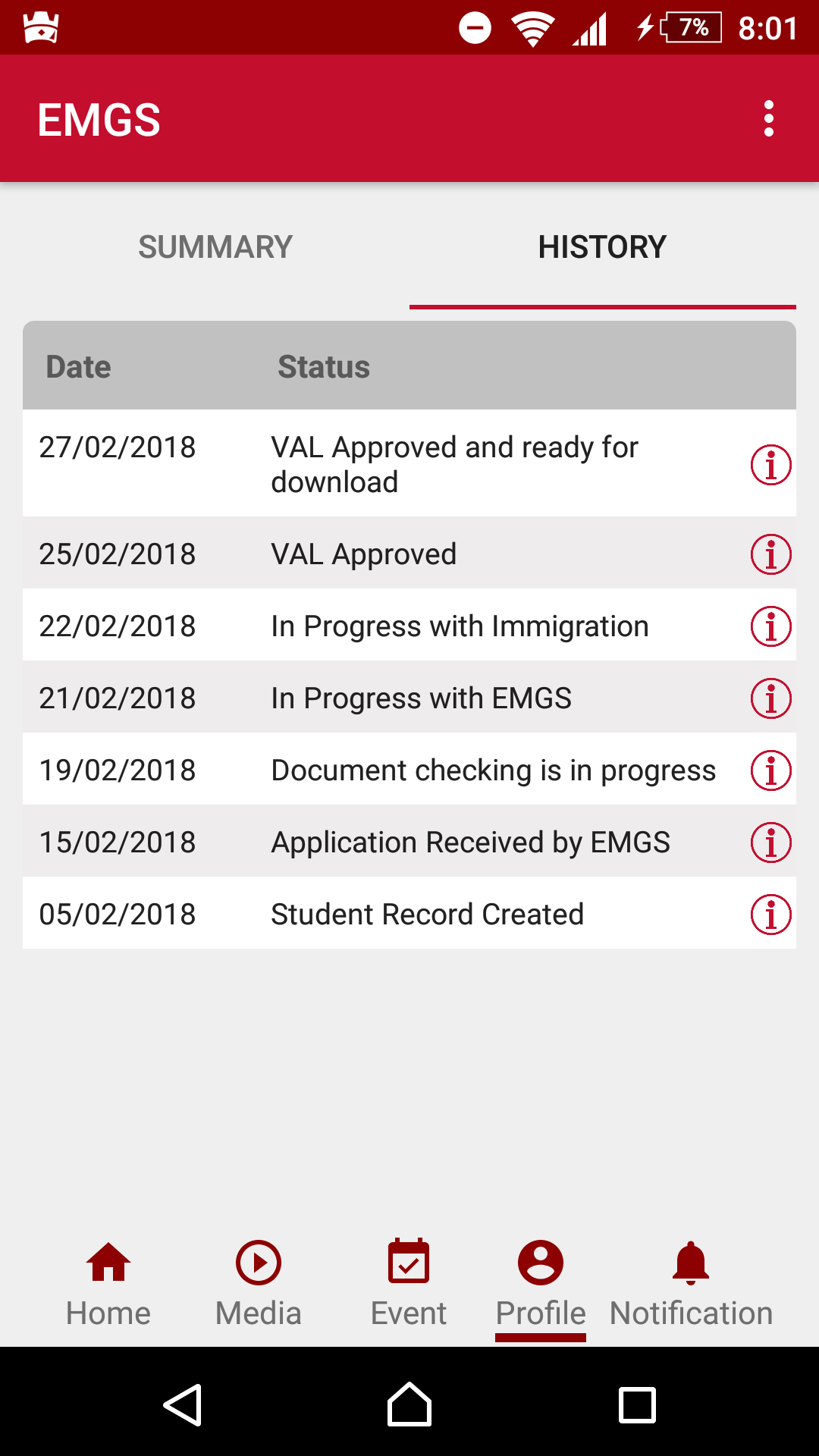View info about Student Record Created
The height and width of the screenshot is (1456, 819).
[770, 915]
